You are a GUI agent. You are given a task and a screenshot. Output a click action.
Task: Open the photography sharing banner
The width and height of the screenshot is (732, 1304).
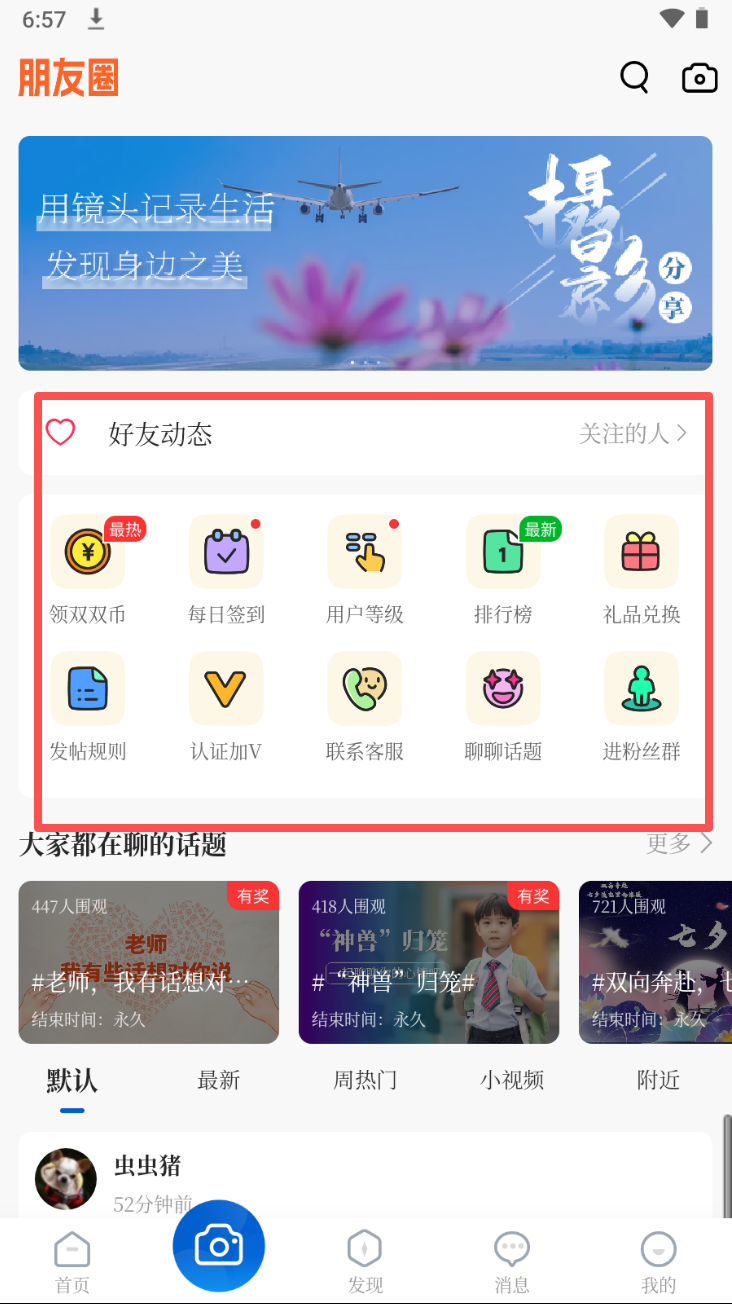pyautogui.click(x=365, y=253)
